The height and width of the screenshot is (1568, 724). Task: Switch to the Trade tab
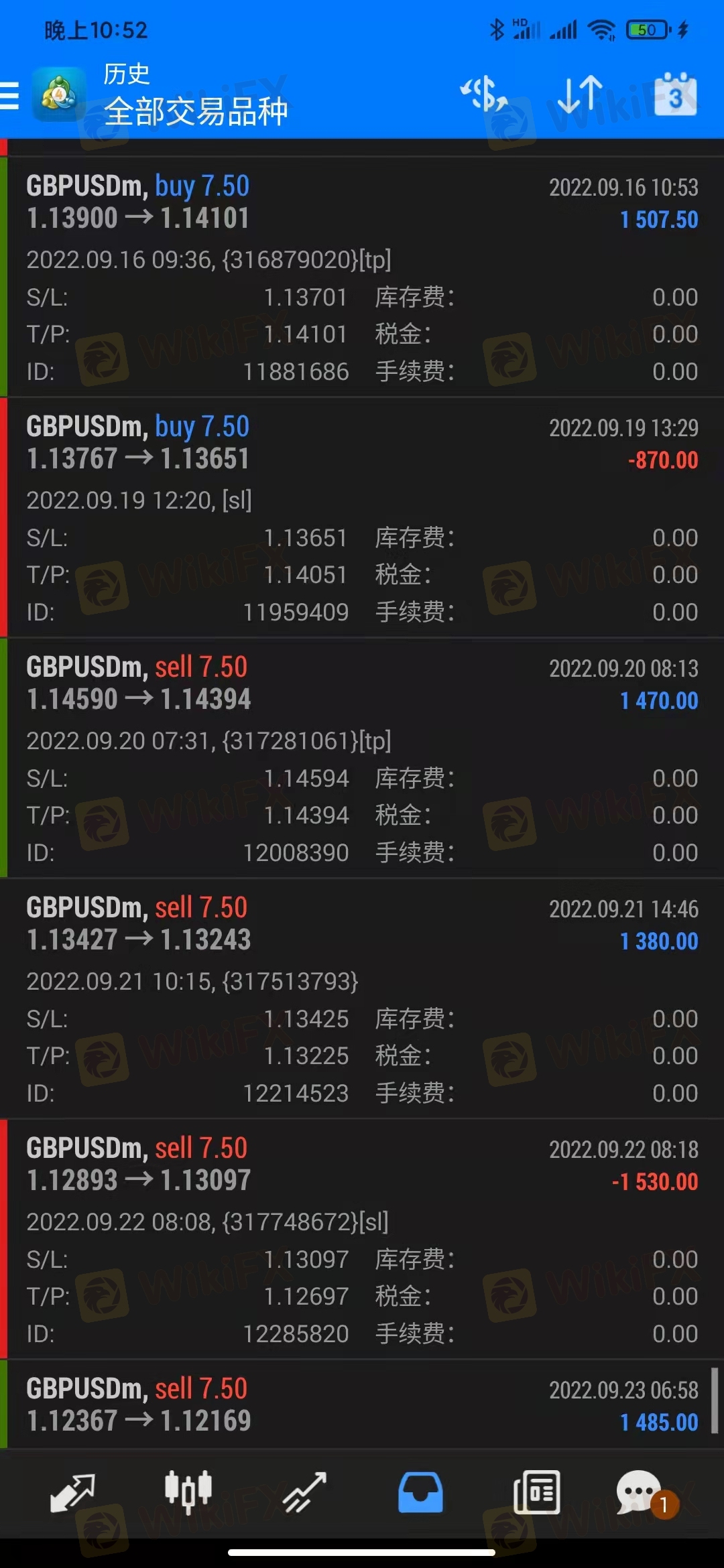[x=304, y=1493]
